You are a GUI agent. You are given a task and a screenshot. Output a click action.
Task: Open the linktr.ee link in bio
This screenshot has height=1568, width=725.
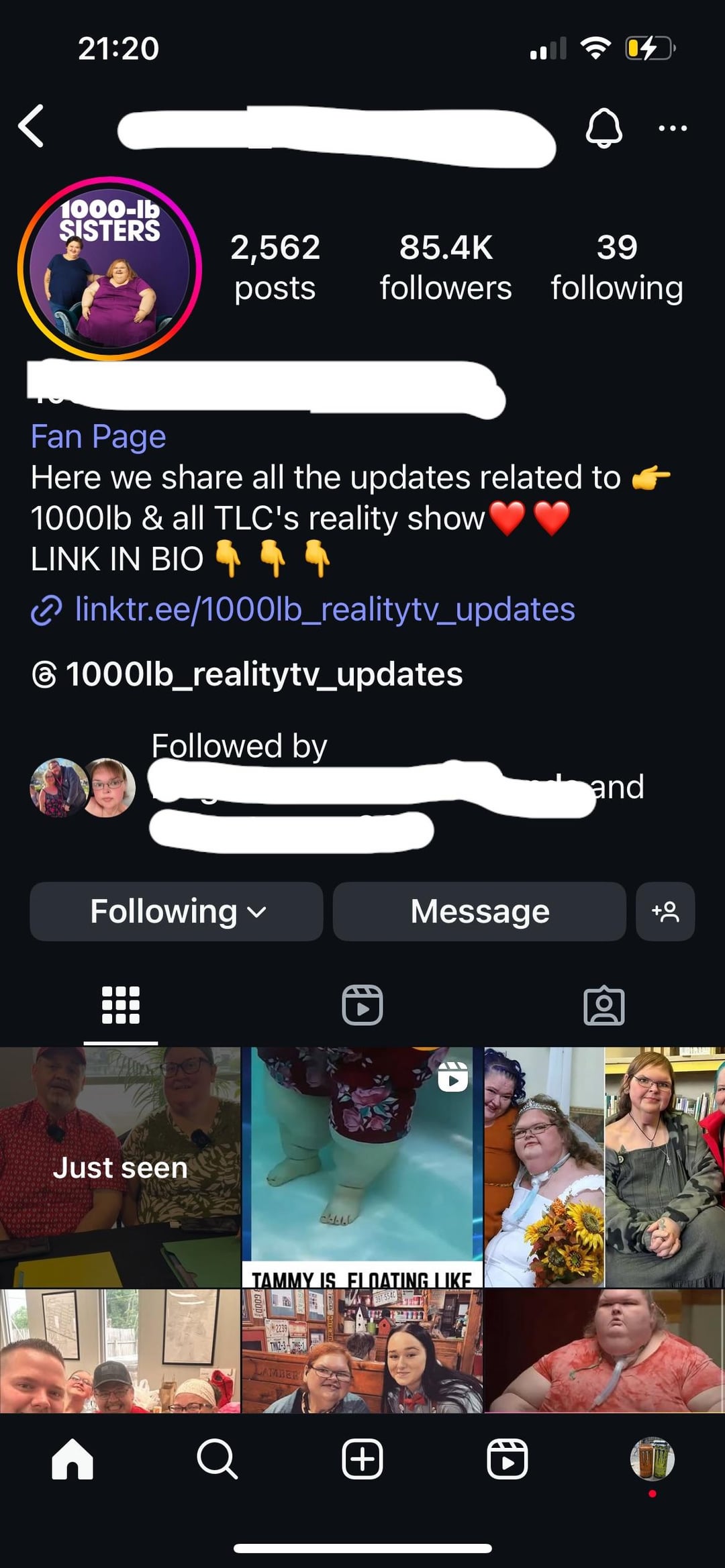coord(324,609)
